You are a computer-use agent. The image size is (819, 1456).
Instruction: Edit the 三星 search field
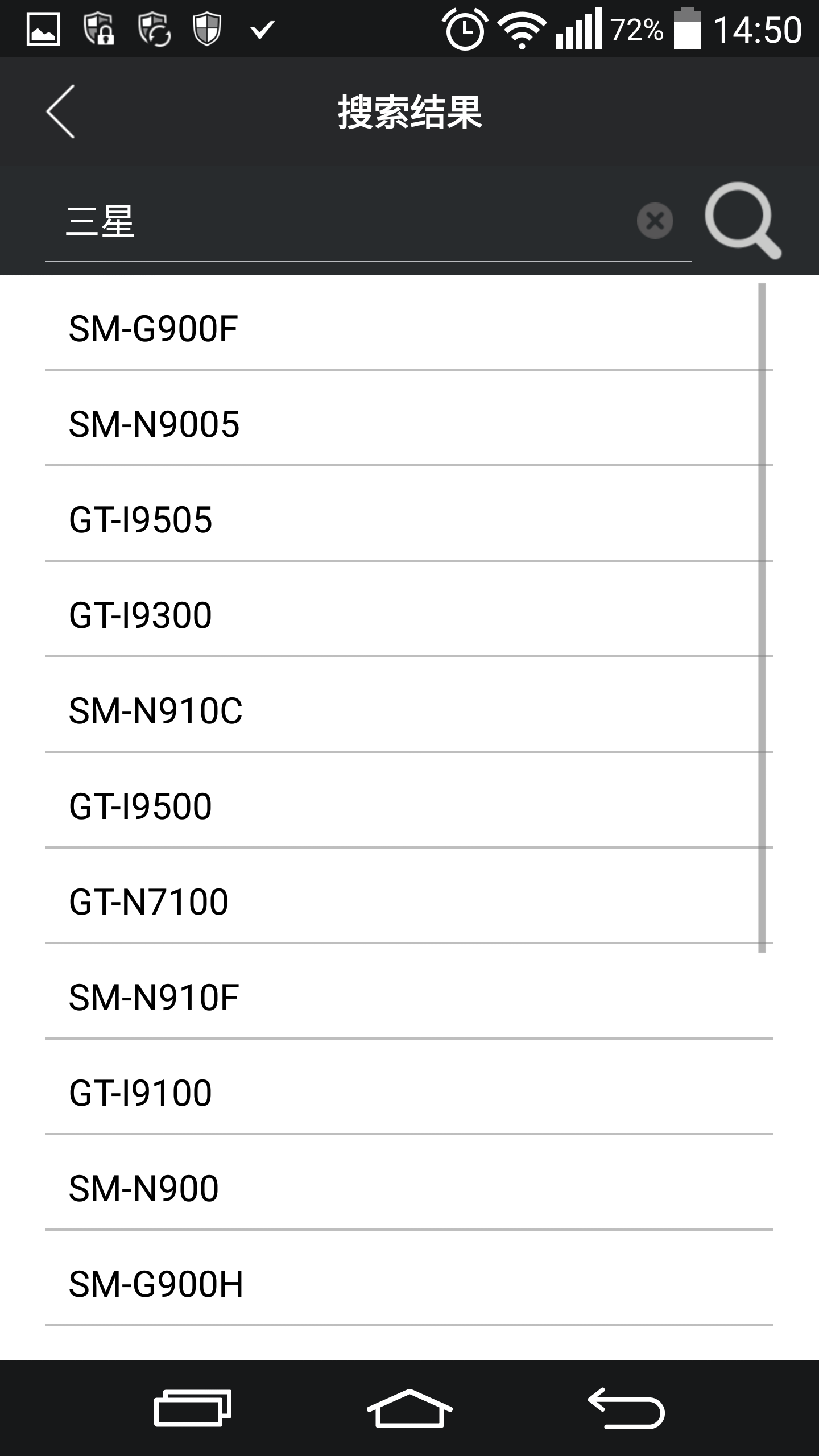[341, 222]
